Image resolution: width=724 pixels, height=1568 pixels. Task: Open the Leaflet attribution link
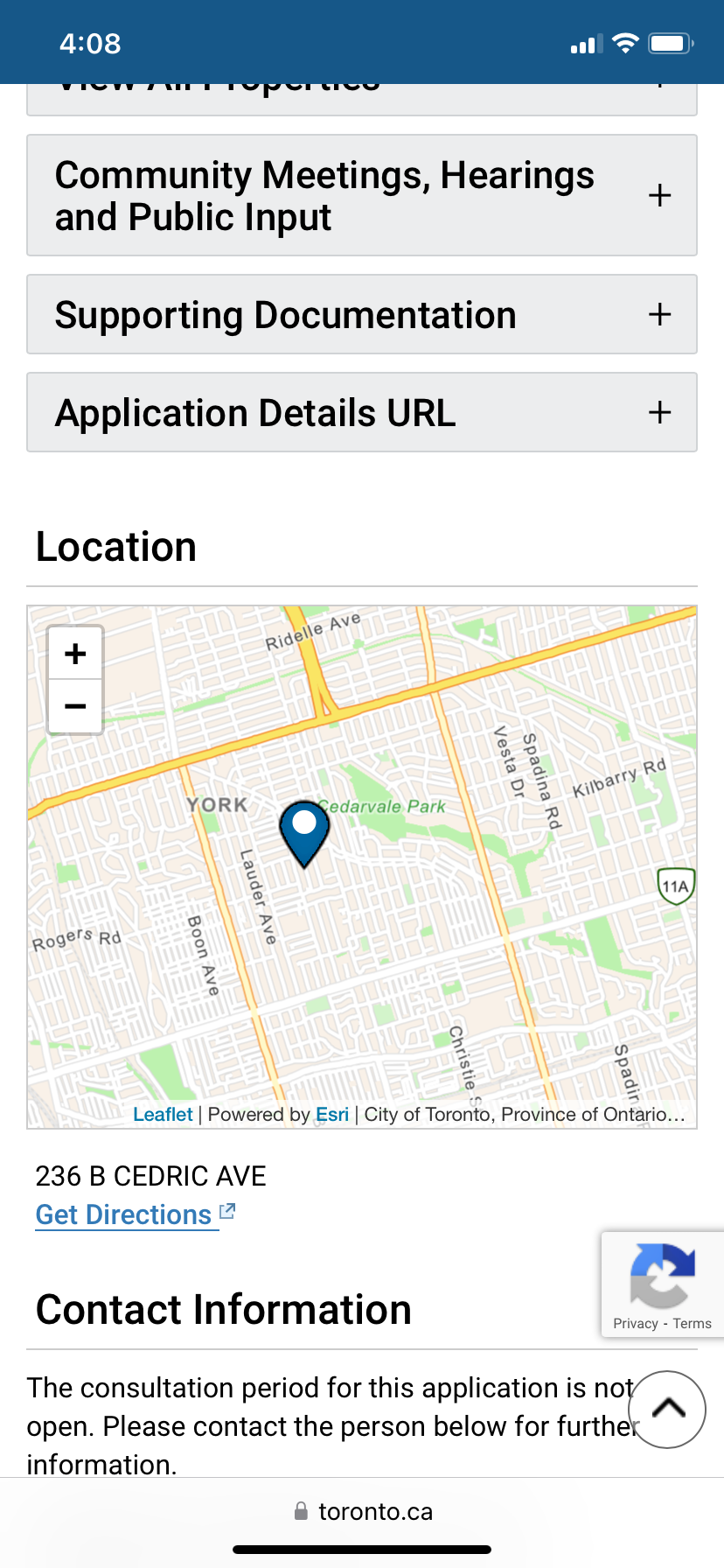click(x=163, y=1114)
